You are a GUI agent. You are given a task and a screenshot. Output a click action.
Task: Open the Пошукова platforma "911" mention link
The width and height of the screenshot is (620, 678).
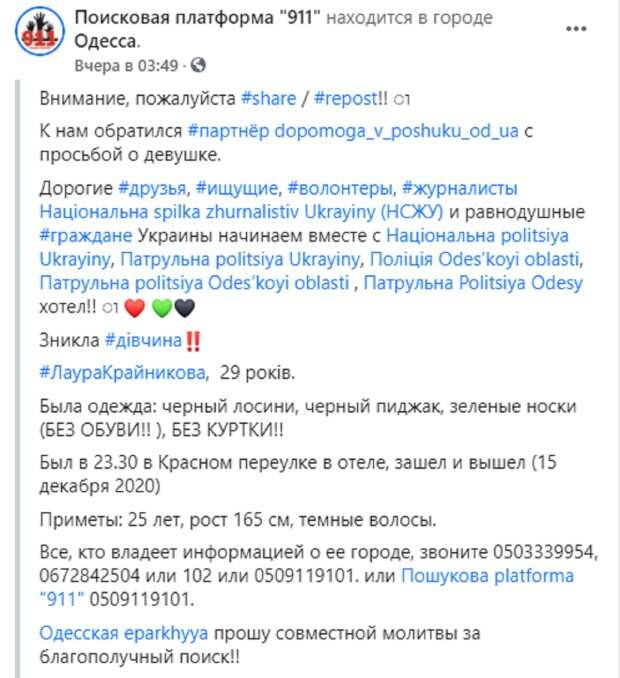[487, 576]
